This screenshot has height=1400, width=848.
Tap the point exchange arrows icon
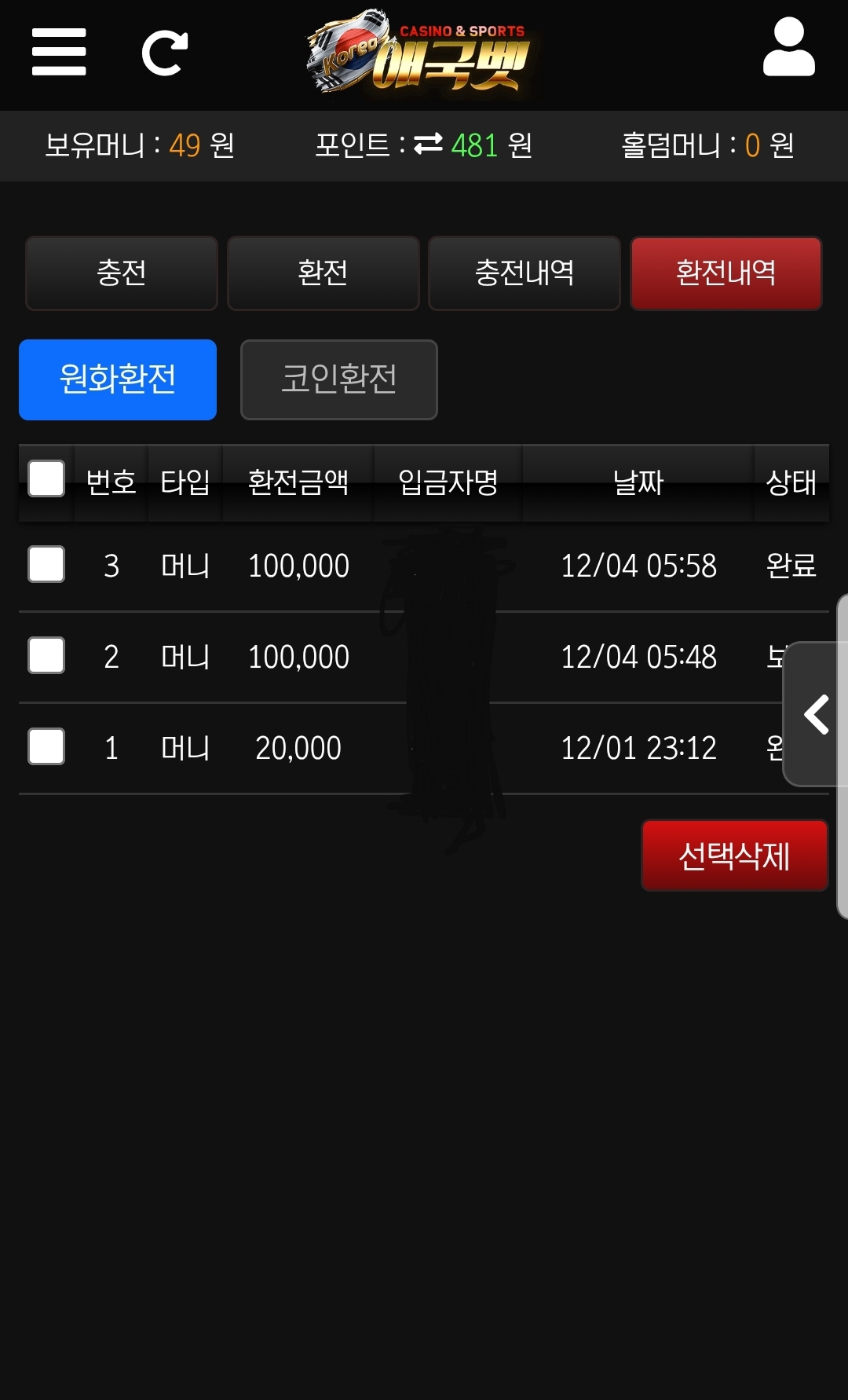(x=428, y=145)
